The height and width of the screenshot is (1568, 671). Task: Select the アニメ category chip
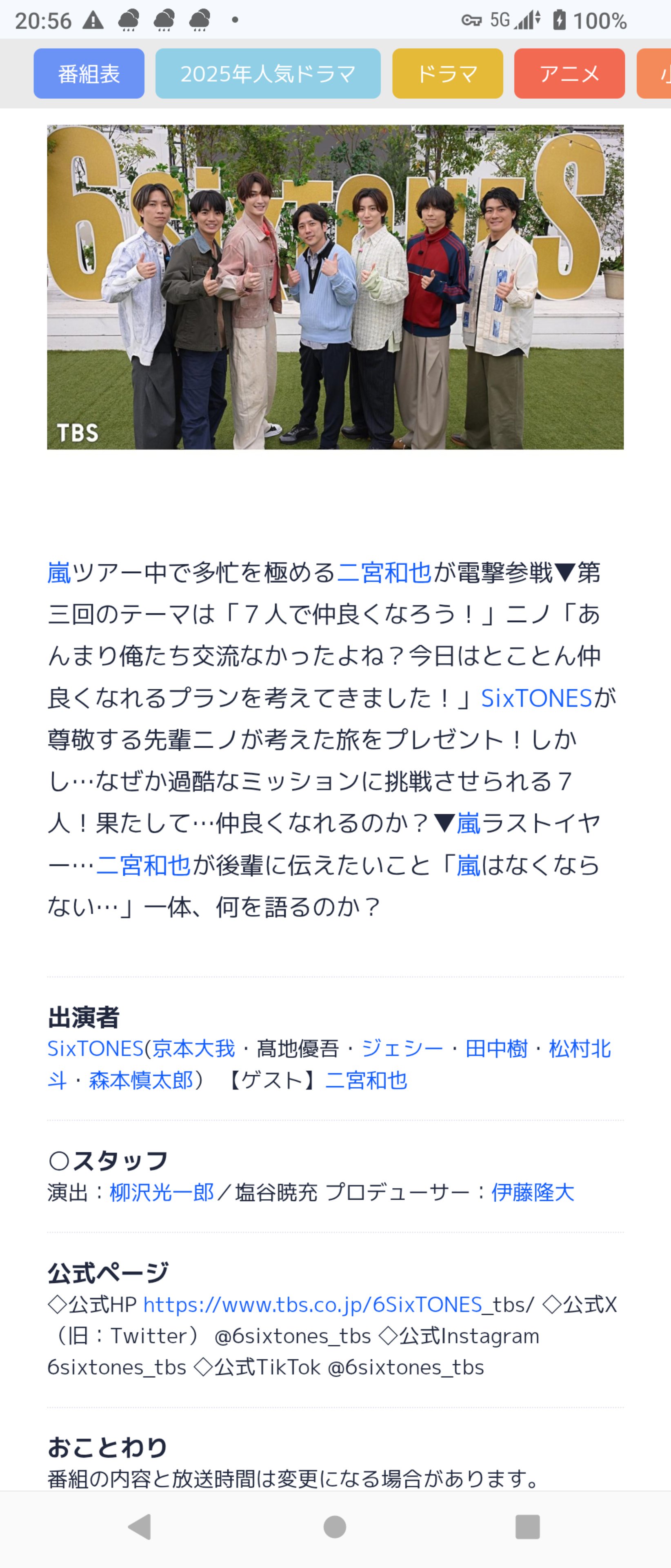pyautogui.click(x=569, y=73)
